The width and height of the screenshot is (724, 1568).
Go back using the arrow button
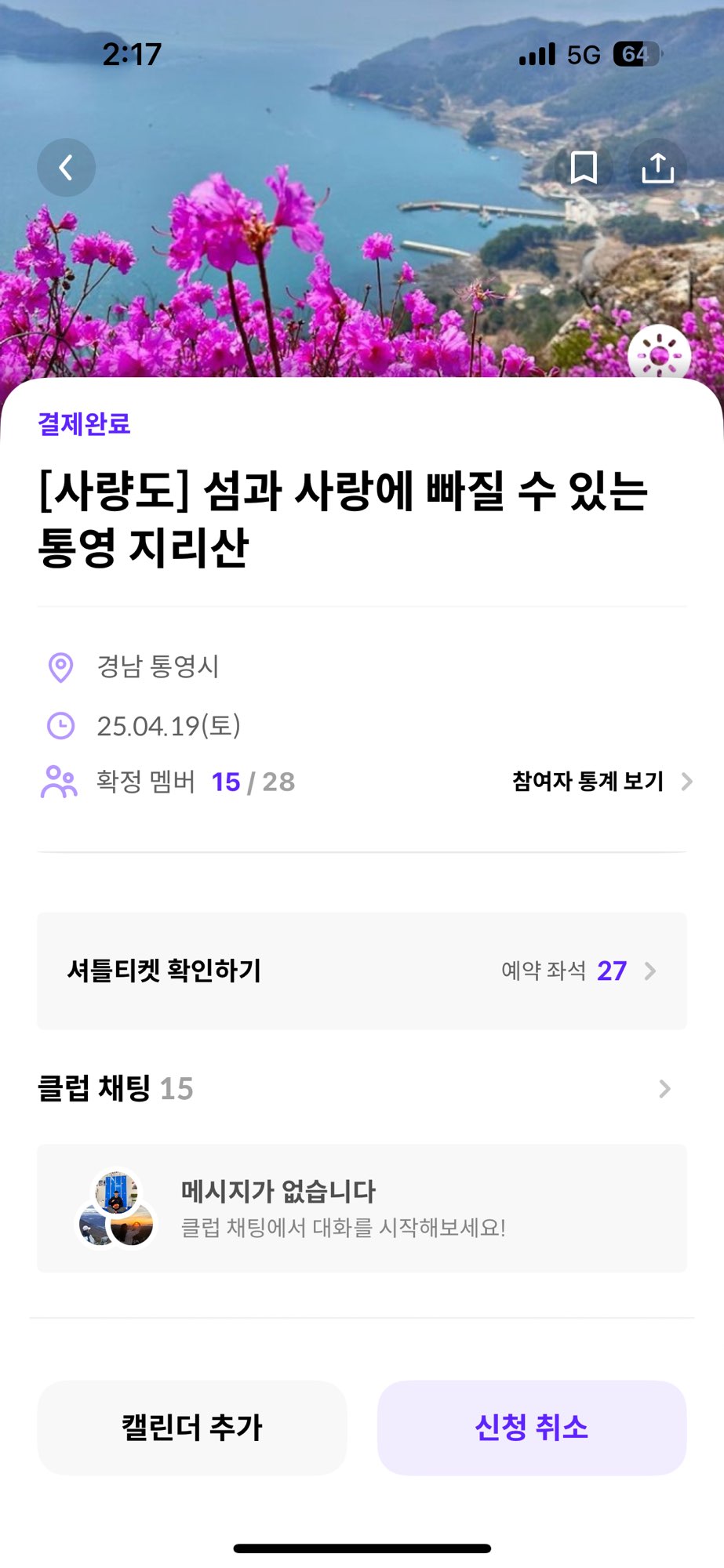pos(66,167)
